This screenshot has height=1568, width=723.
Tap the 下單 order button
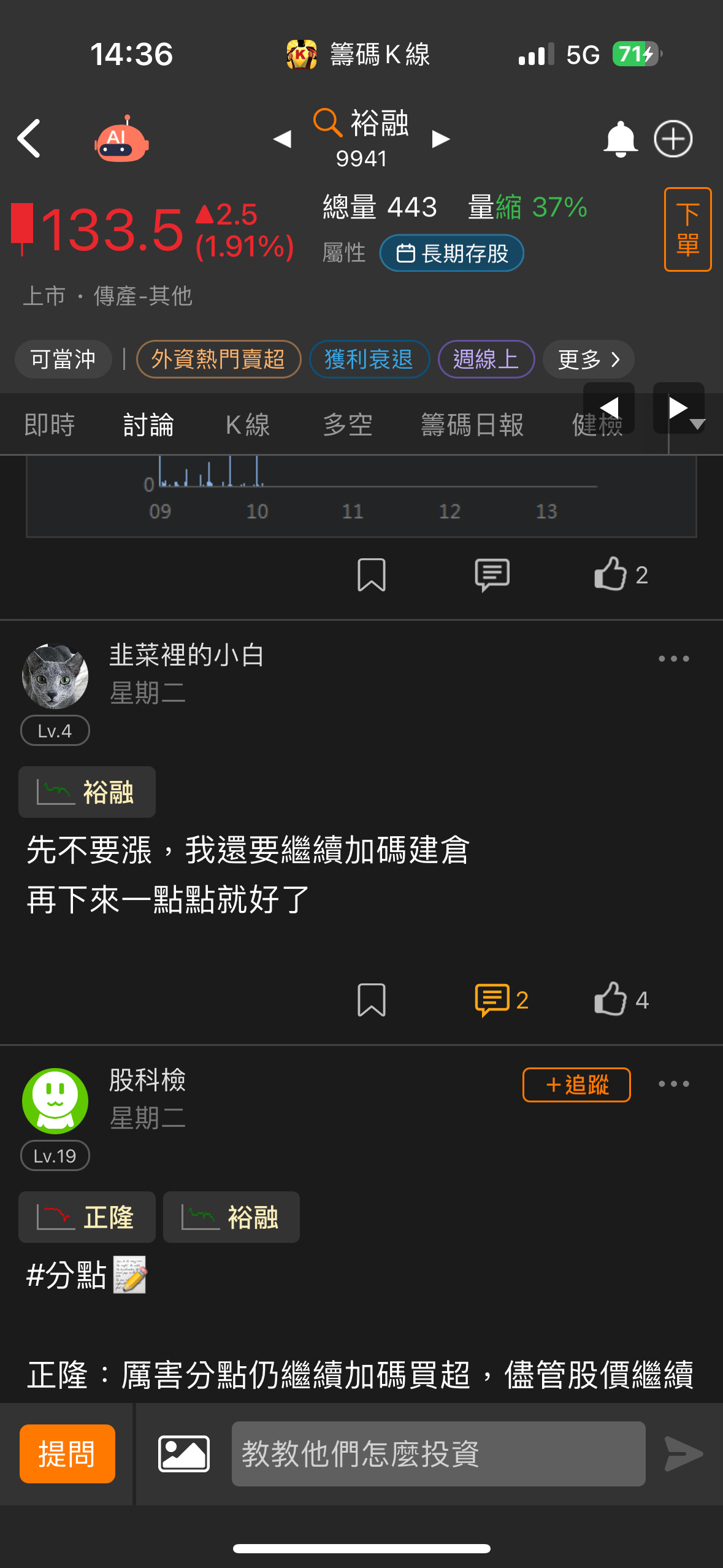687,227
